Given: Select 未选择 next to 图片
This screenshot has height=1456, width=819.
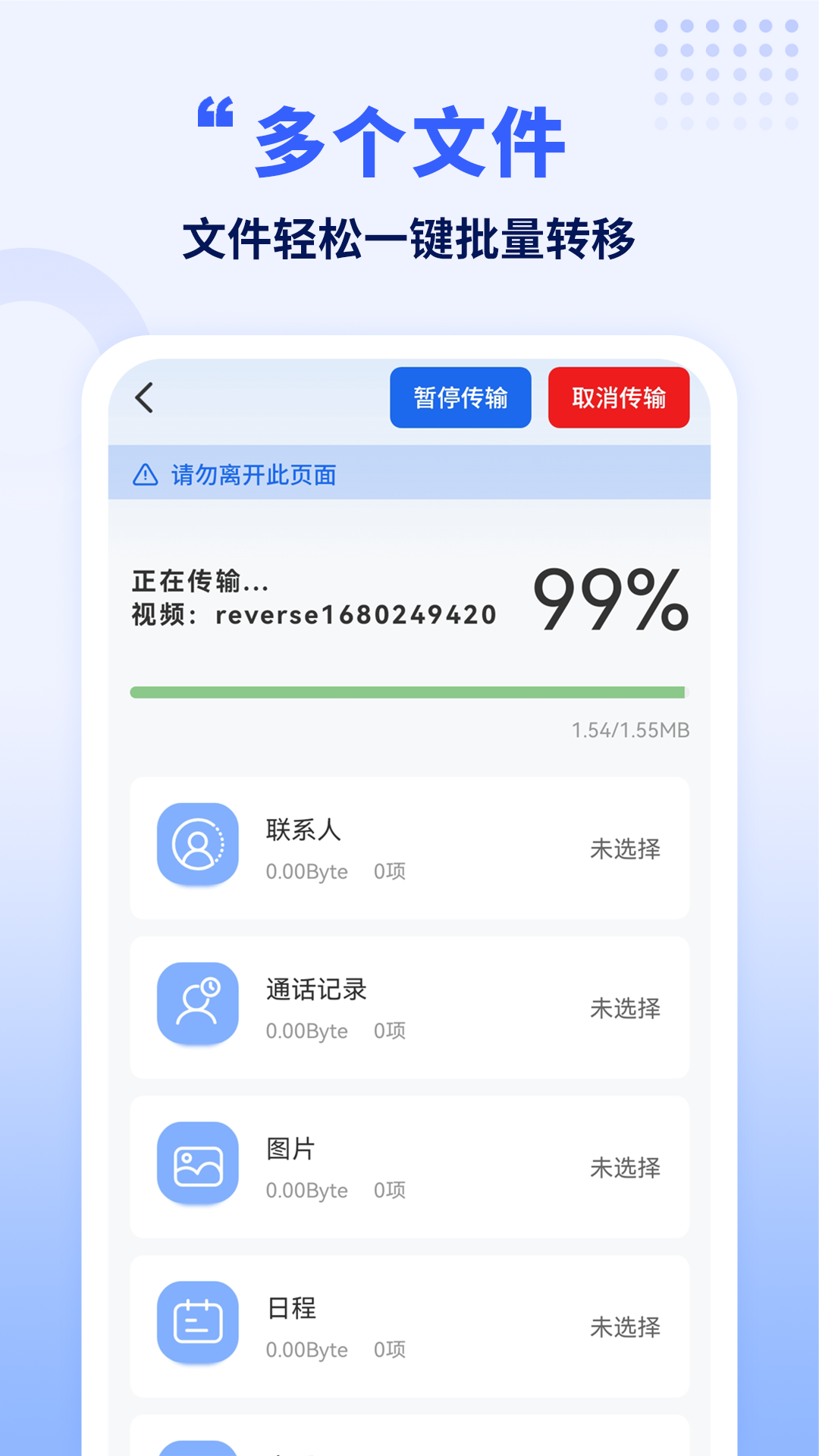Looking at the screenshot, I should [x=628, y=1168].
